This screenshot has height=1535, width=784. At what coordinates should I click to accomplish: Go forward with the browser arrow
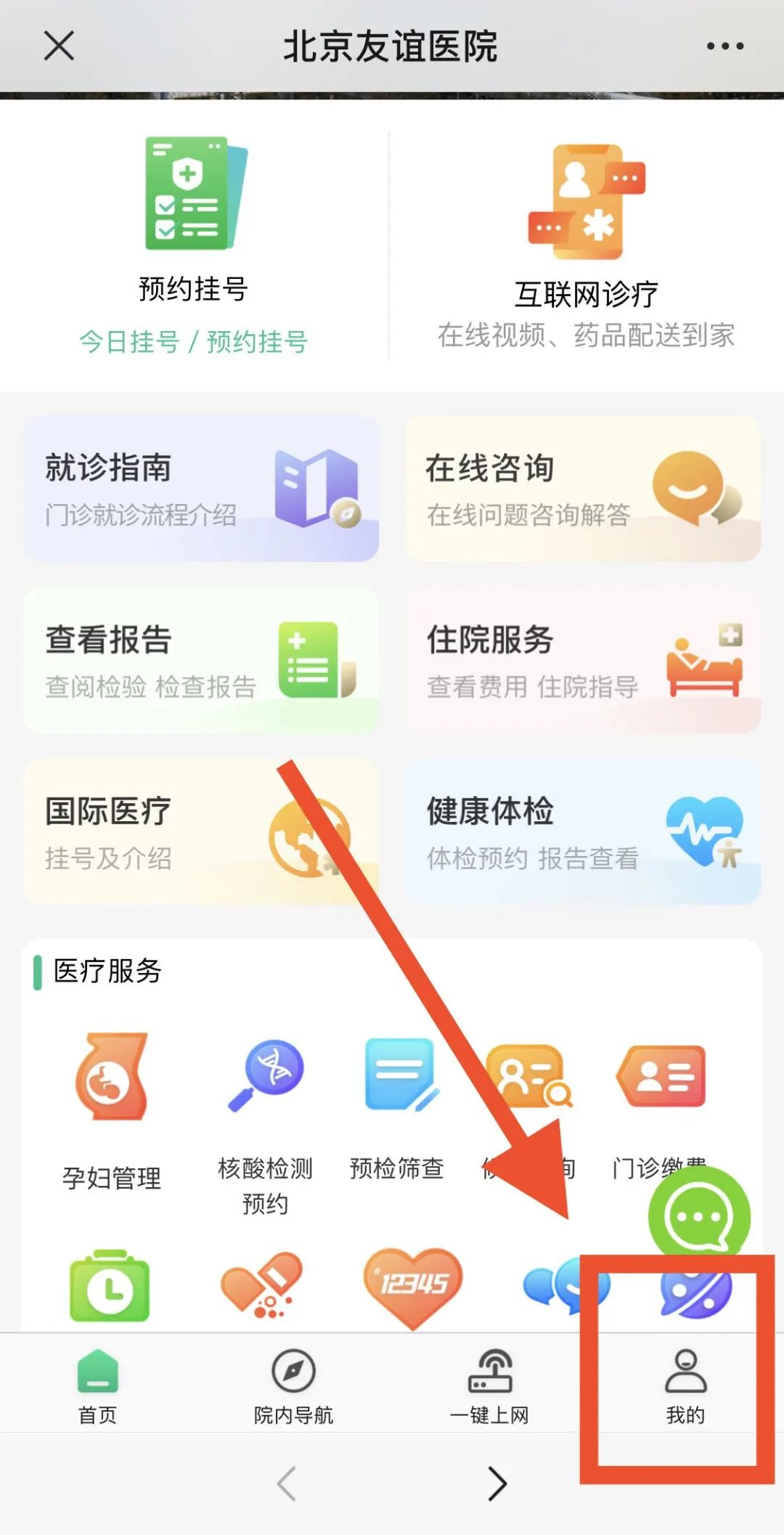click(x=497, y=1483)
